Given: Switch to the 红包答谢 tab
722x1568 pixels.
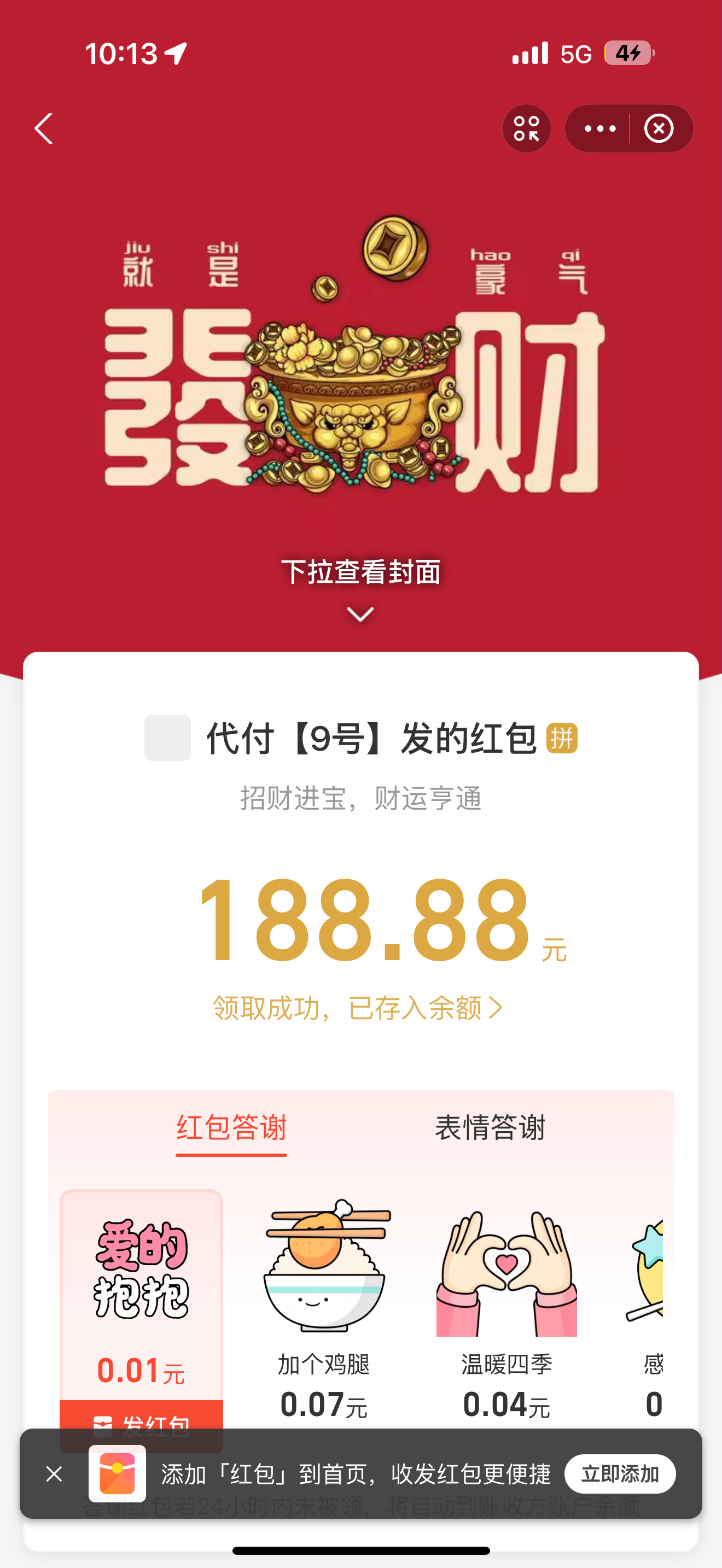Looking at the screenshot, I should (231, 1128).
